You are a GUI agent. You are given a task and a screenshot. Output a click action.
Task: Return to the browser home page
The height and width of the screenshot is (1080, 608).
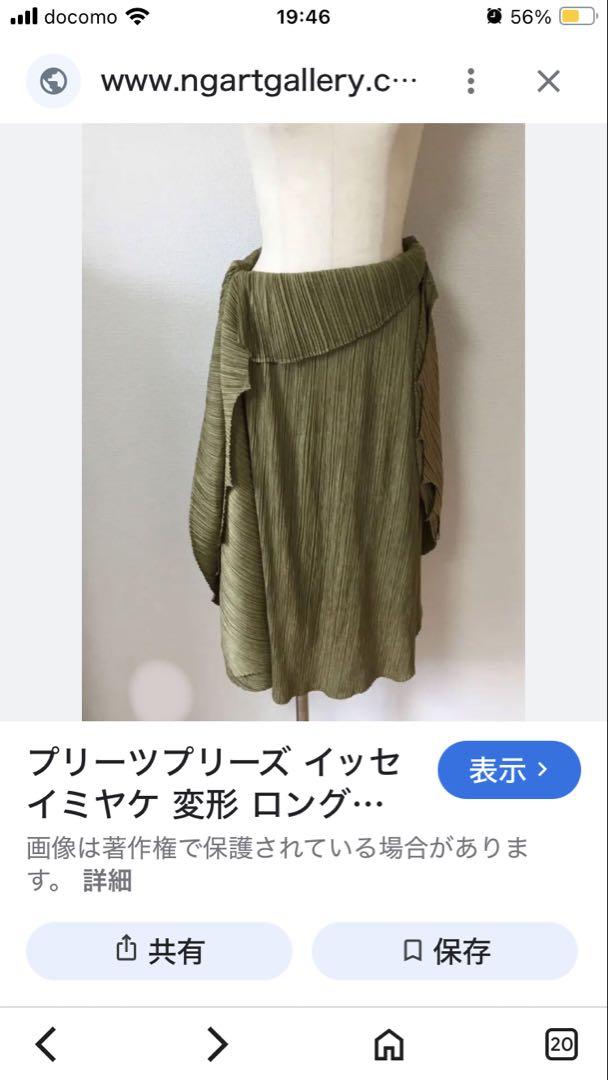point(389,1044)
